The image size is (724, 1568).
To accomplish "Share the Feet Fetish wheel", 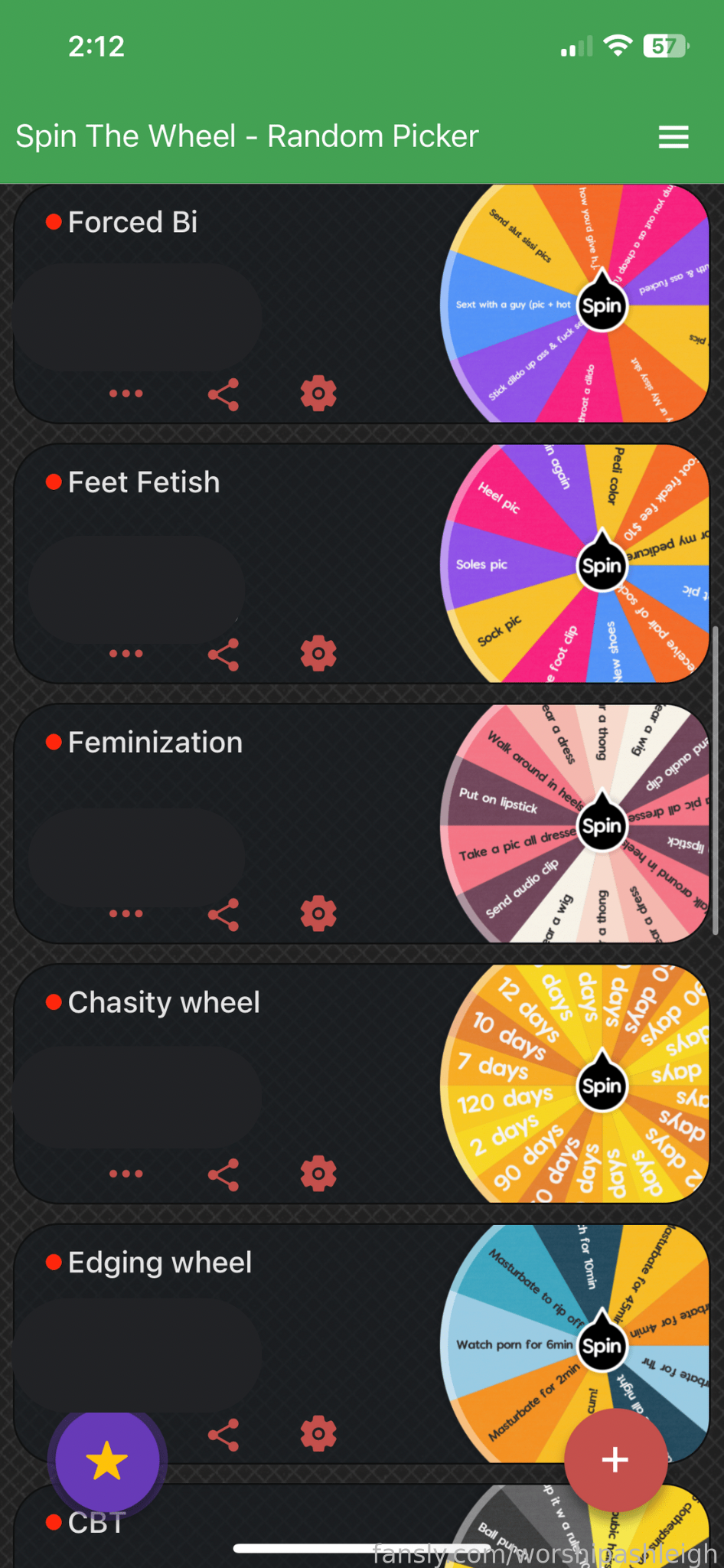I will coord(223,655).
